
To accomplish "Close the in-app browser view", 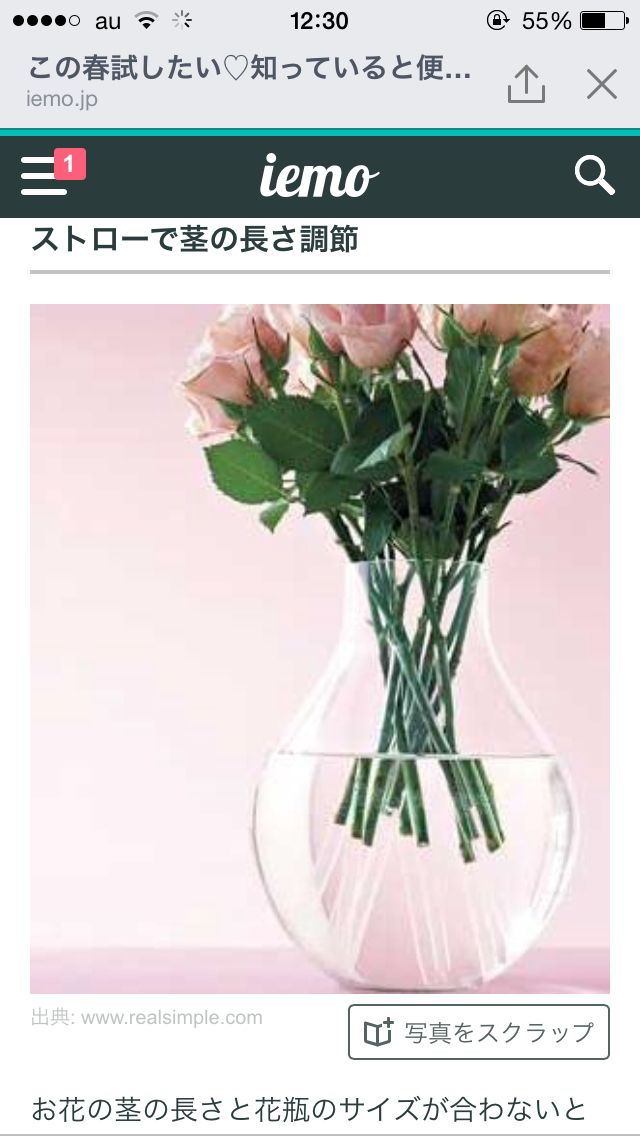I will 602,86.
